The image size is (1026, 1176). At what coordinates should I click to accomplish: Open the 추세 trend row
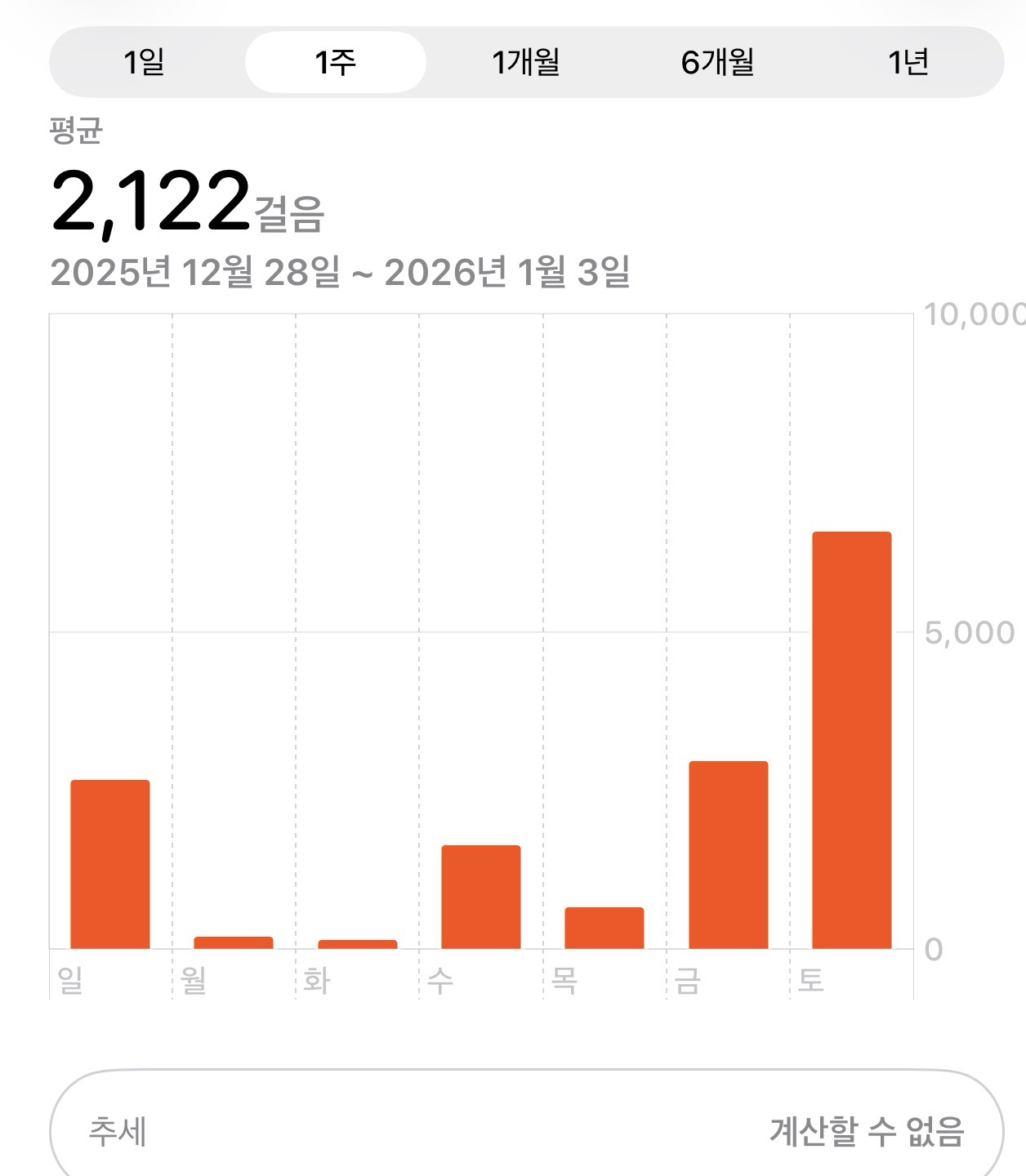[526, 1131]
